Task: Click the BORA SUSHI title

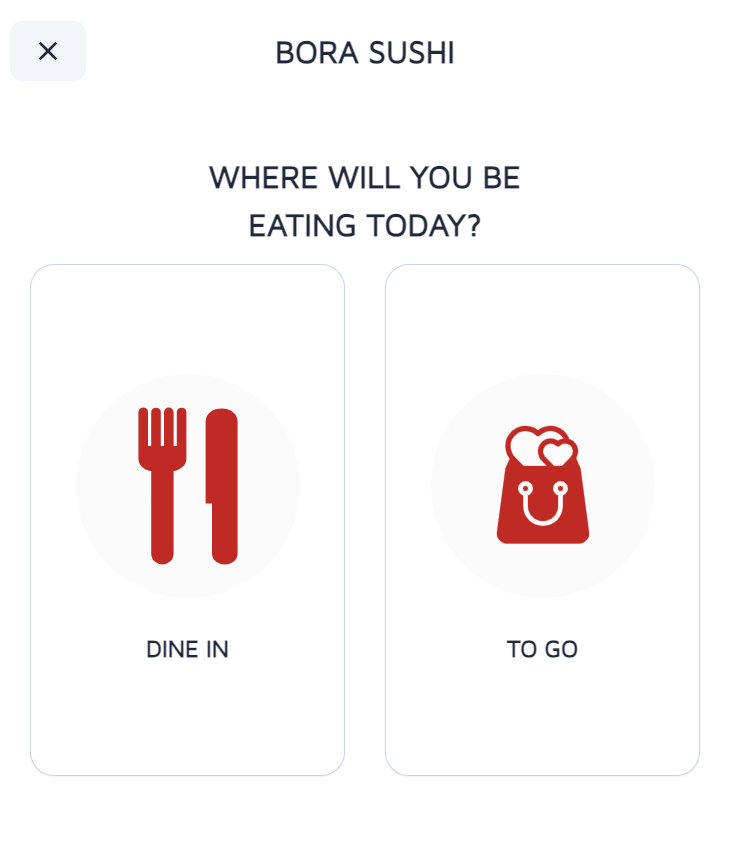Action: (365, 52)
